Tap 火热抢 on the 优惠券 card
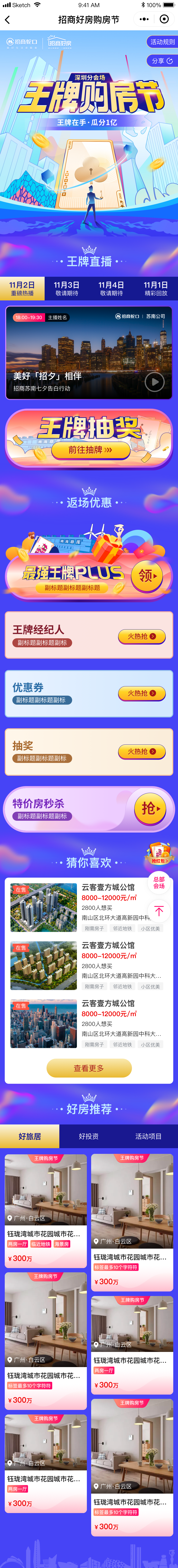Screen dimensions: 178x1568 click(141, 693)
